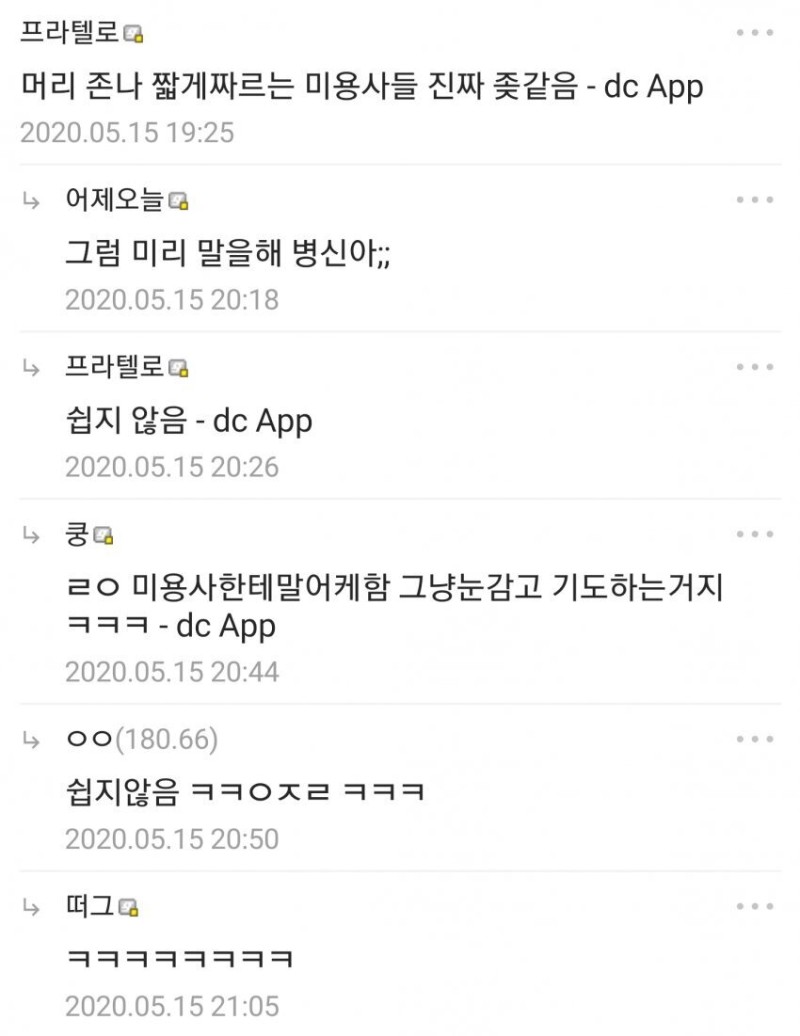Image resolution: width=800 pixels, height=1036 pixels.
Task: Open more options on the 쉽지 않음 reply
Action: 754,367
